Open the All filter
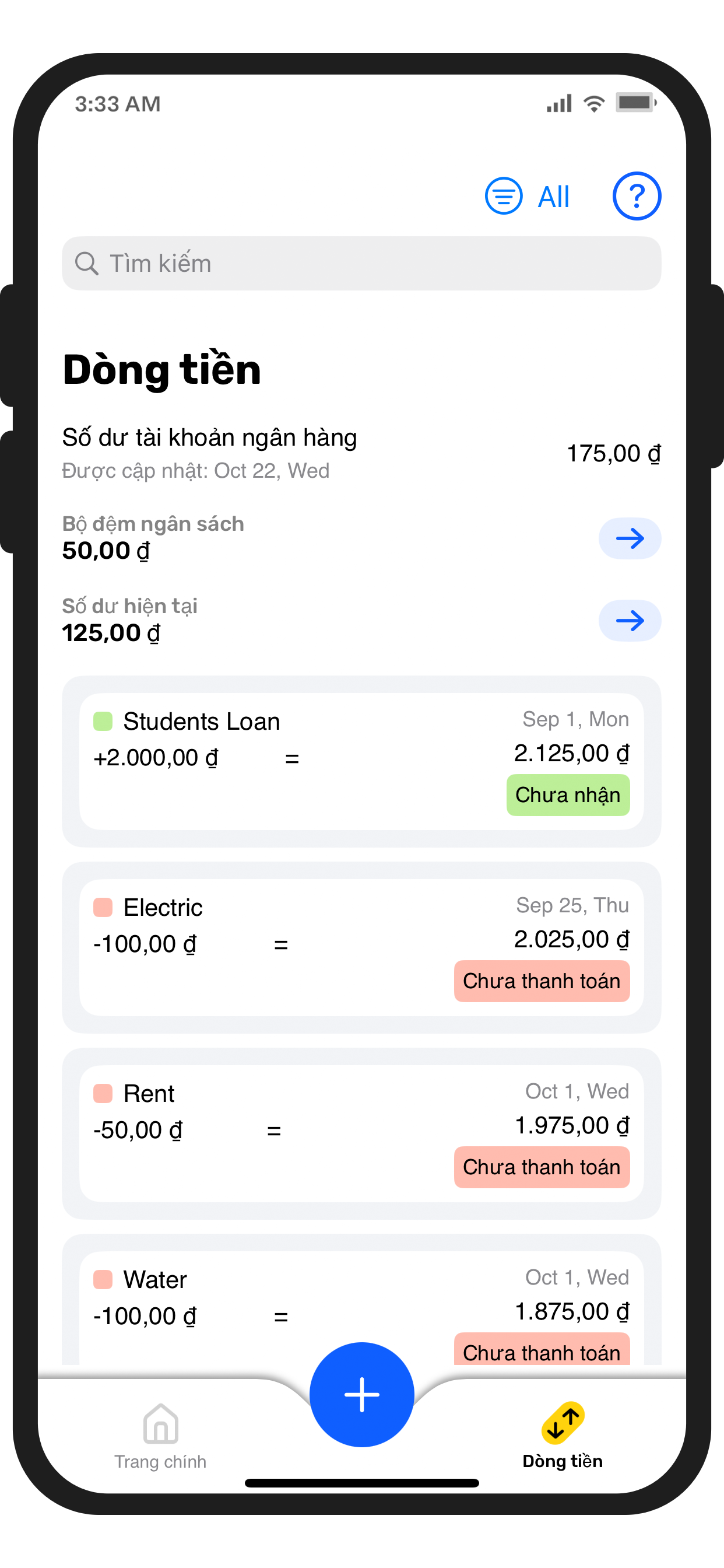724x1568 pixels. click(528, 197)
